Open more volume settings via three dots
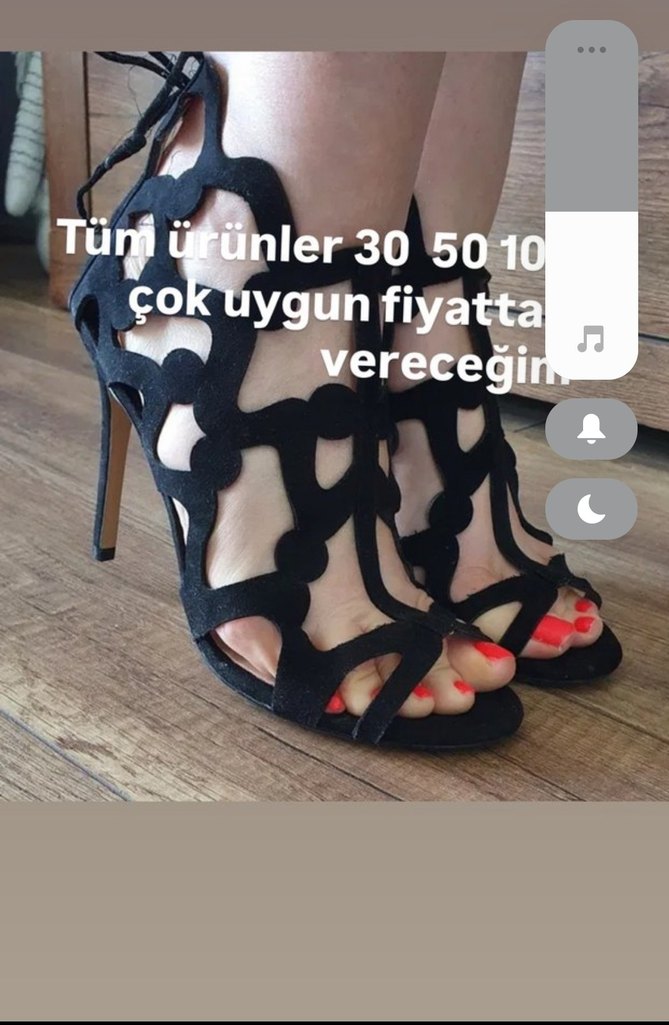The image size is (669, 1025). click(591, 49)
